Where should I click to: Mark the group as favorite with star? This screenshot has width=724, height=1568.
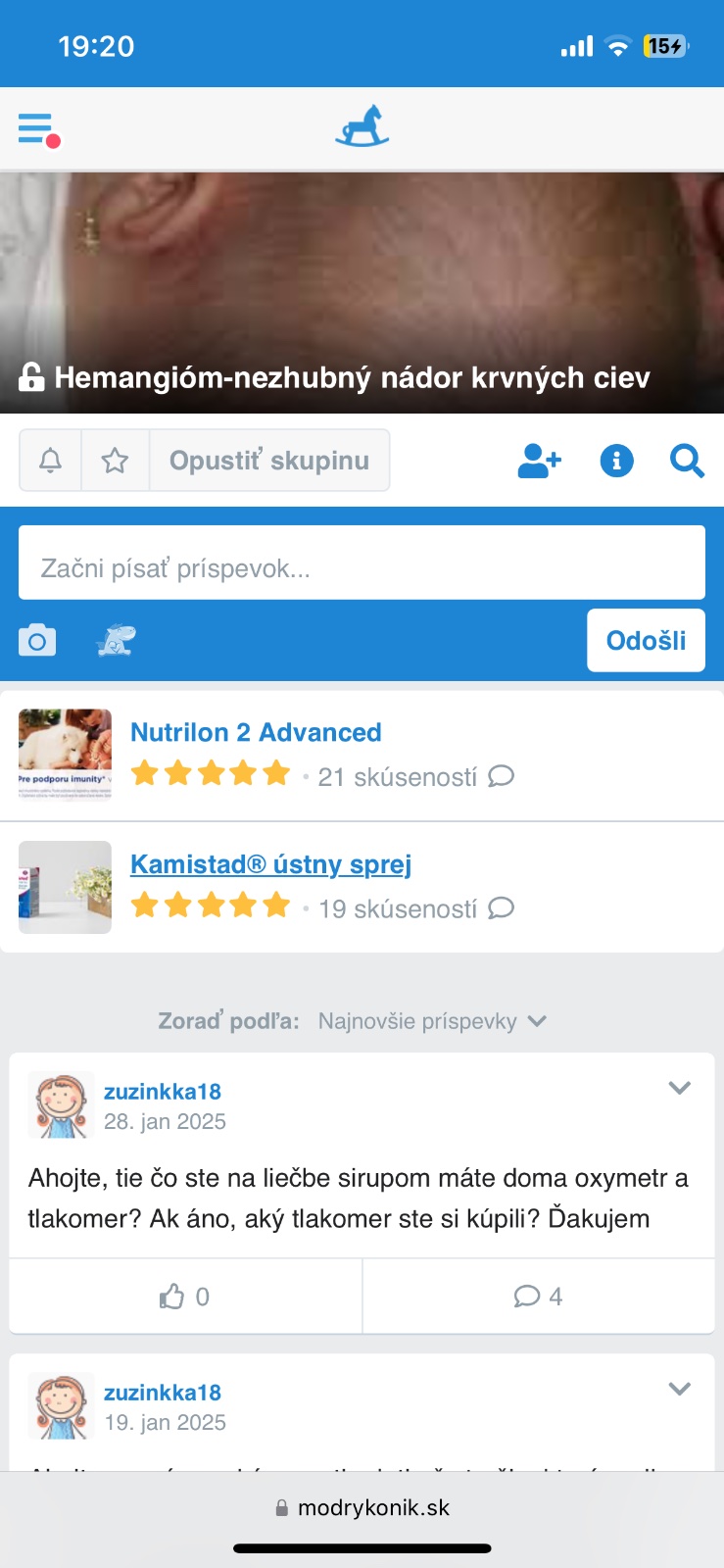116,460
